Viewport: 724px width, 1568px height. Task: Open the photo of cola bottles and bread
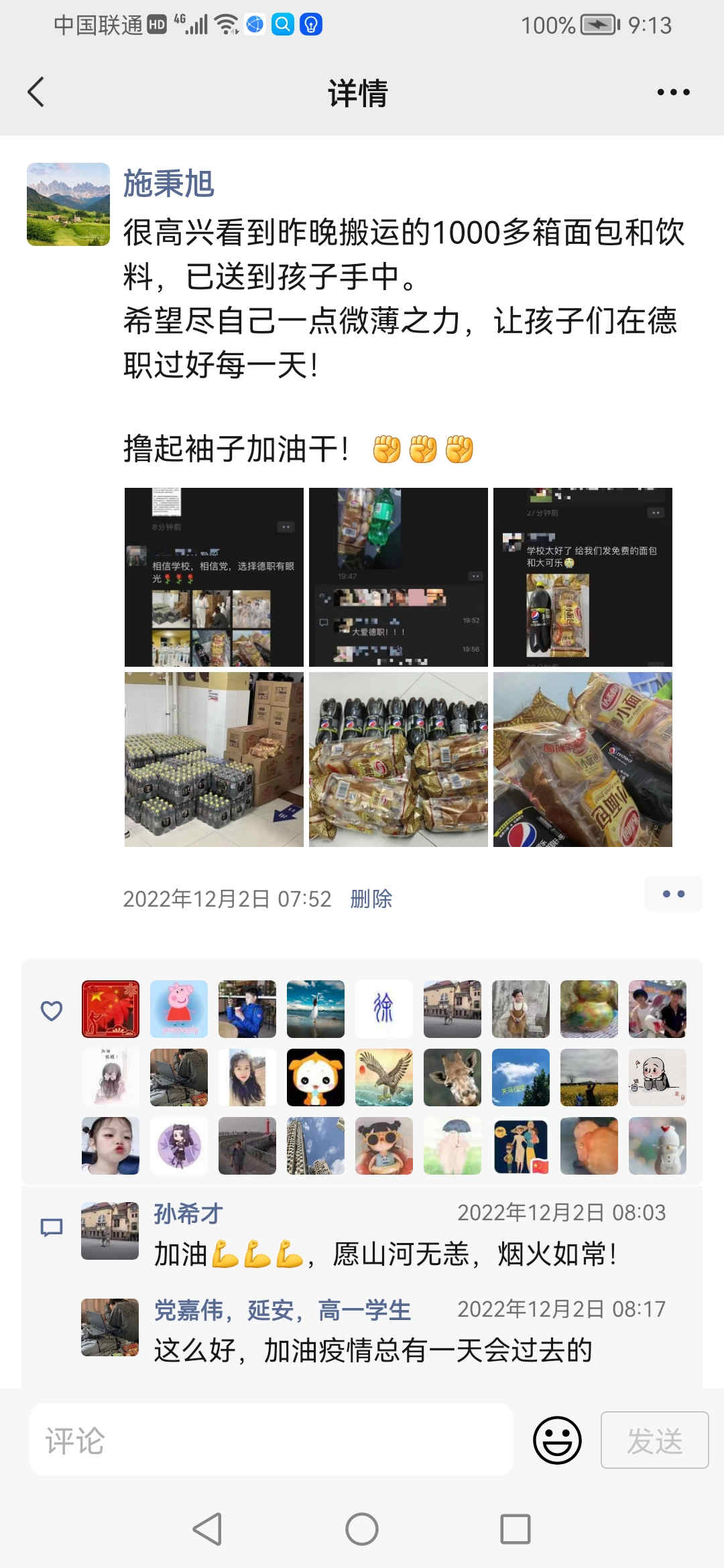pos(398,759)
